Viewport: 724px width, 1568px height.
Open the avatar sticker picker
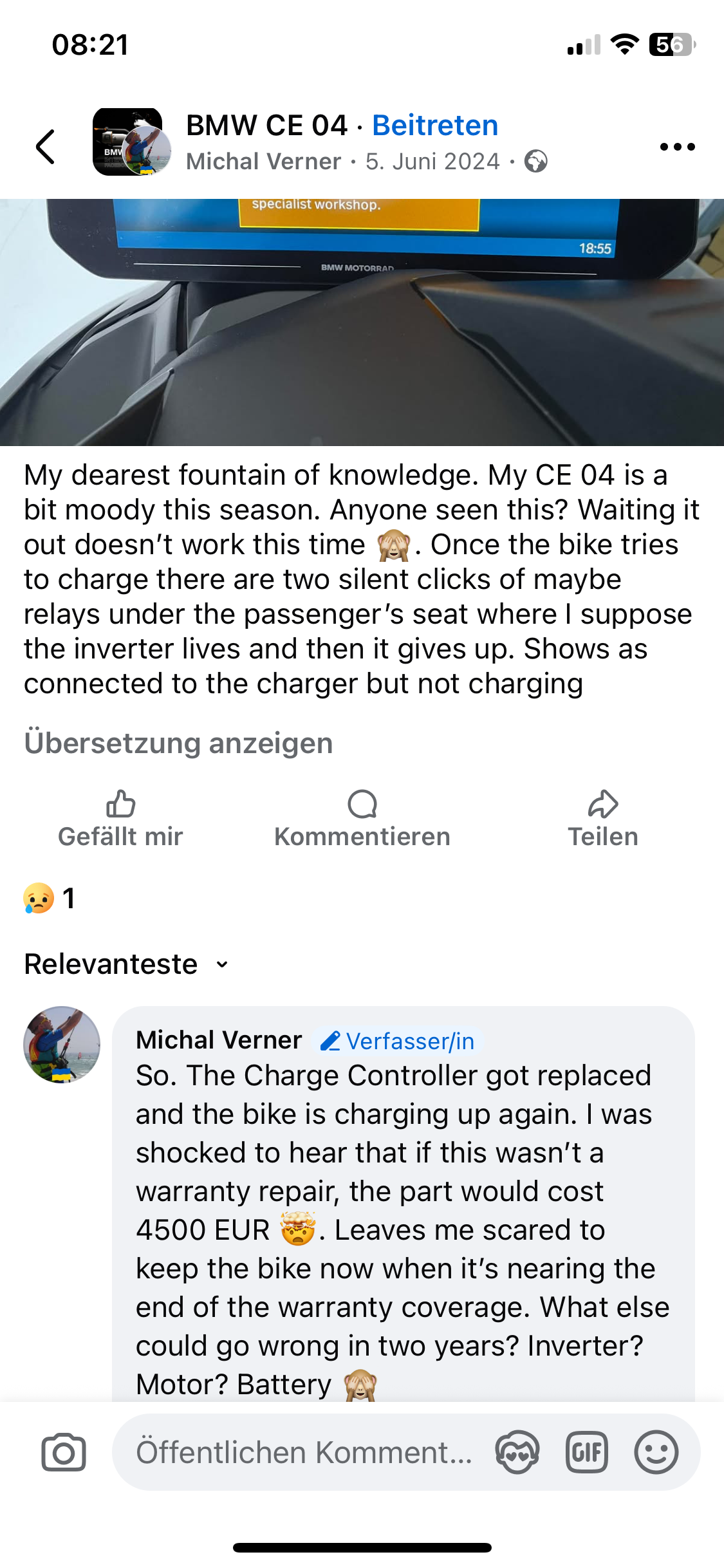[x=517, y=1452]
